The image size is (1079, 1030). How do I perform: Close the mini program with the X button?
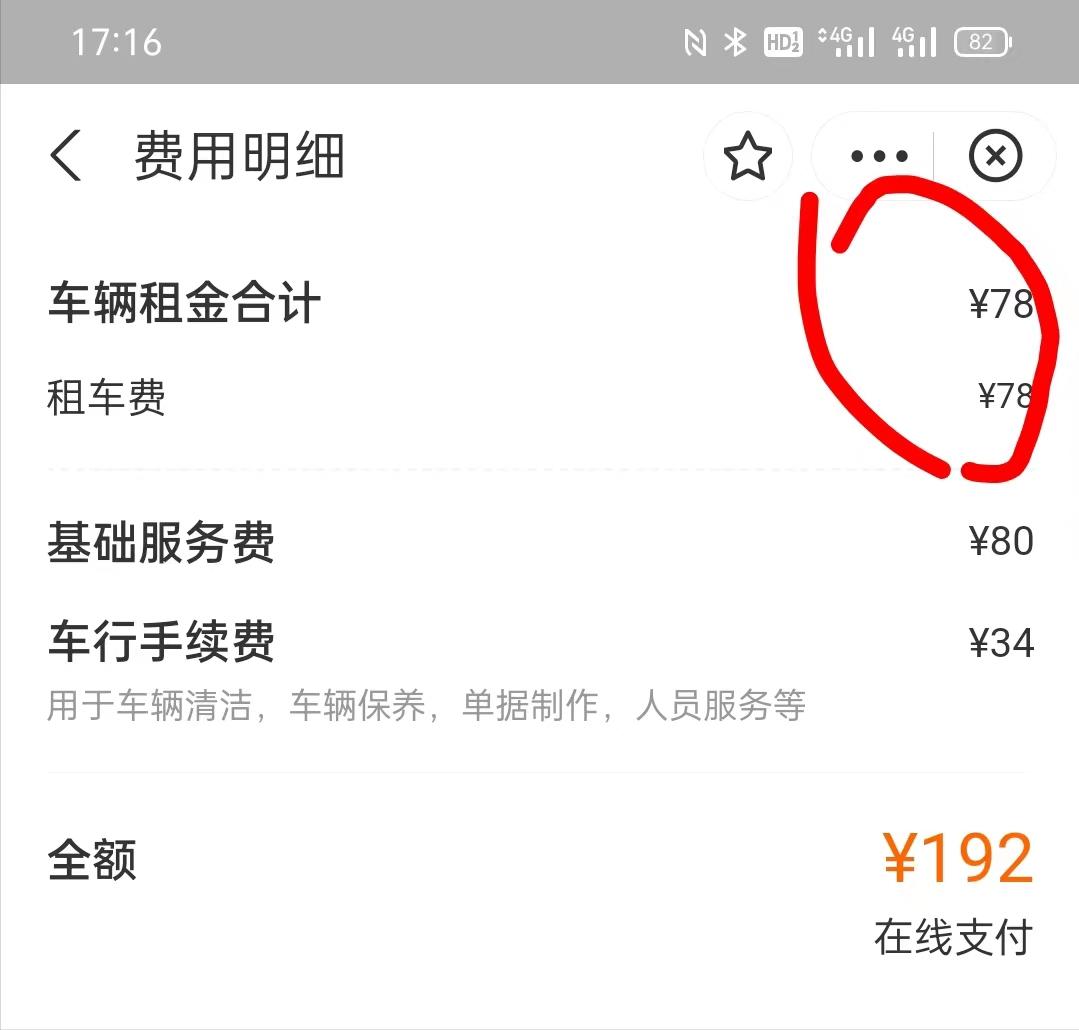996,157
